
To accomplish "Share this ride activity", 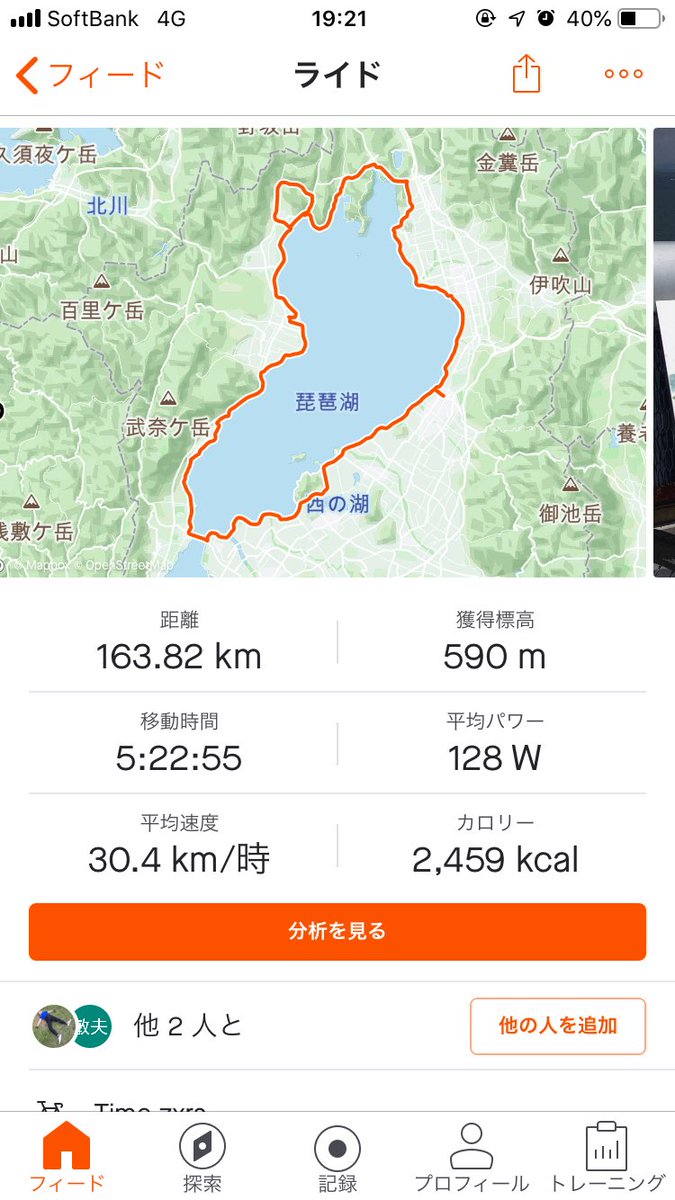I will click(526, 75).
